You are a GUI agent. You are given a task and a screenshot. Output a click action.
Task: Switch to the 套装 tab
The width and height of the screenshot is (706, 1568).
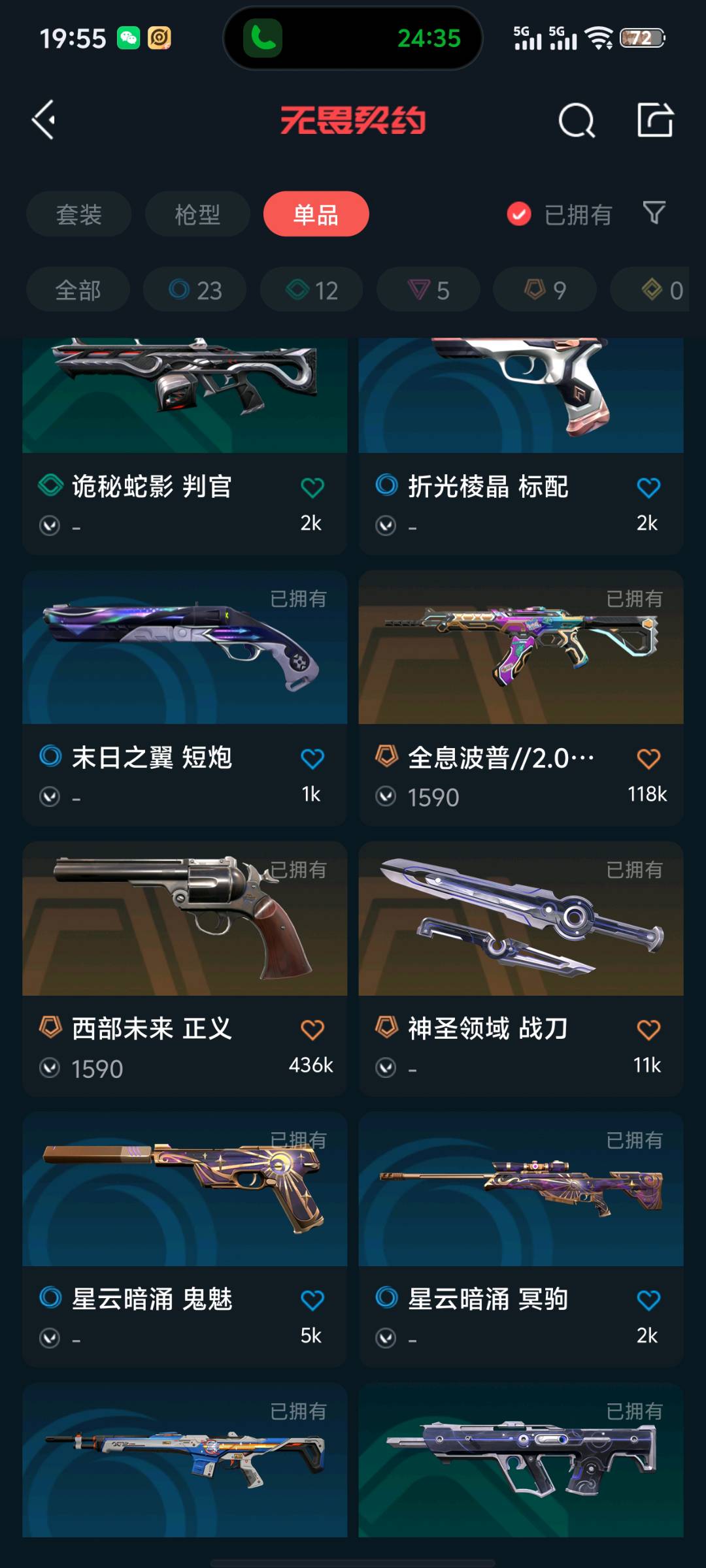78,214
